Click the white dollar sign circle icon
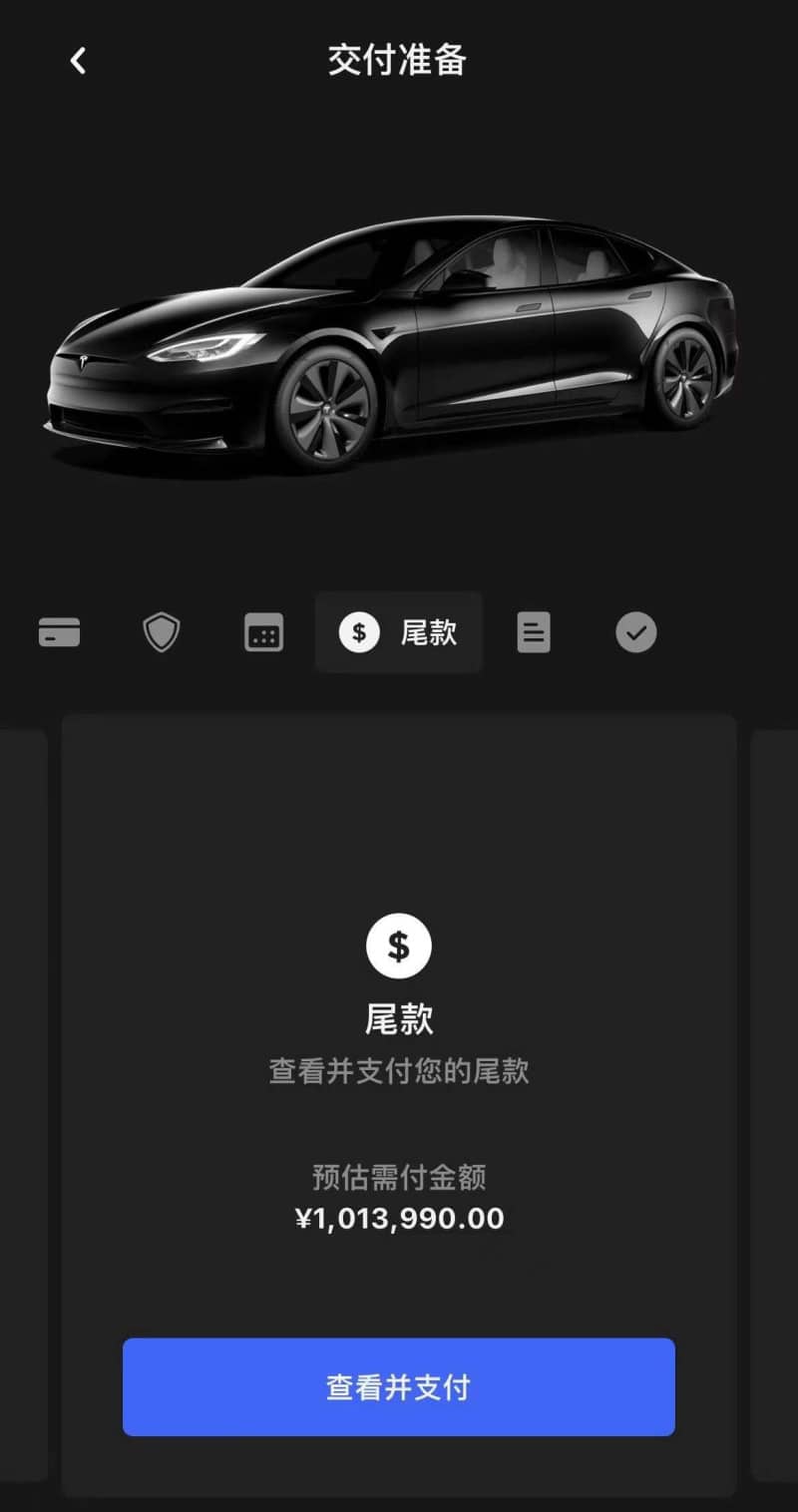 pos(399,945)
